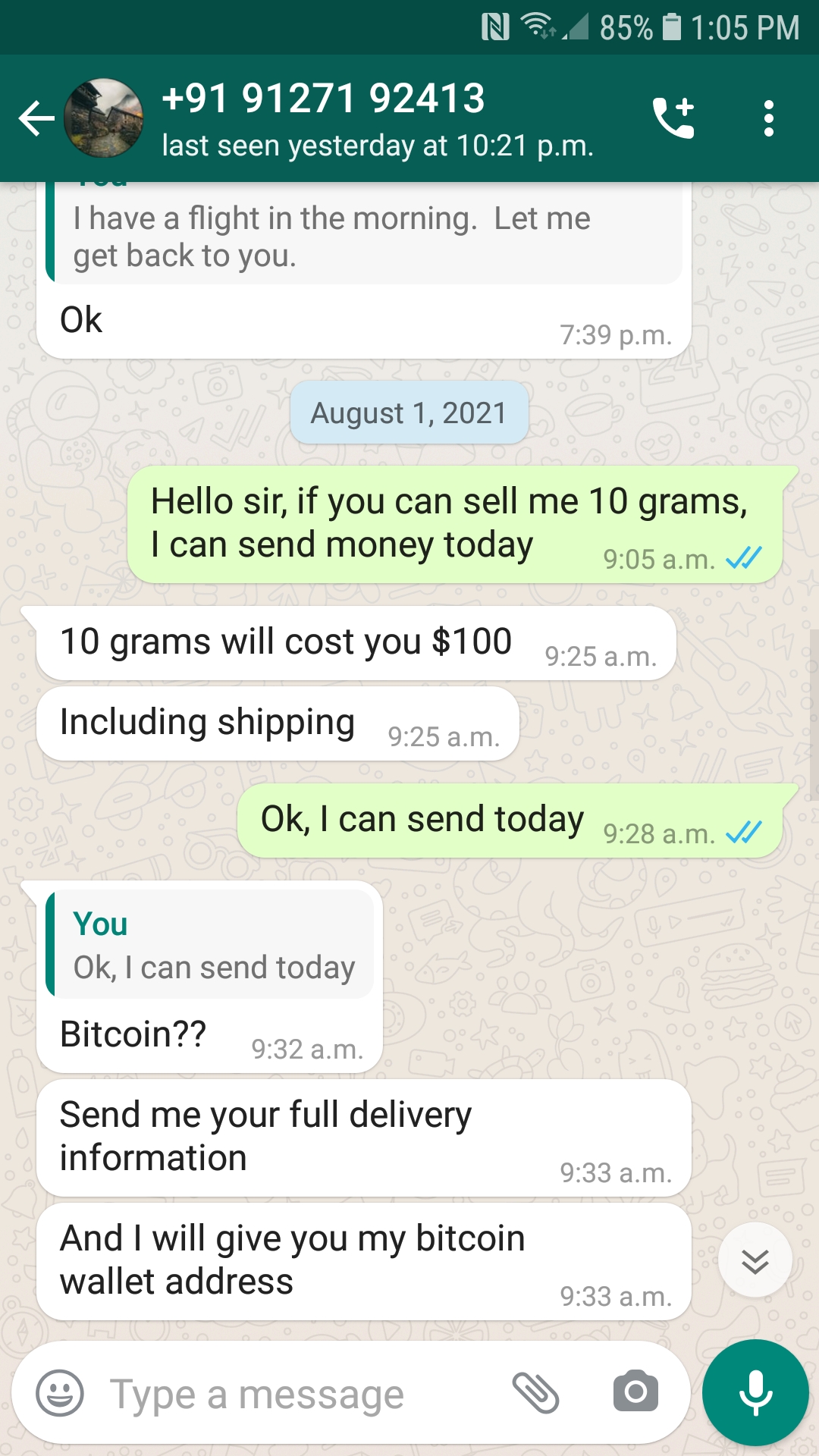Screen dimensions: 819x1456
Task: Open the emoji picker
Action: 59,1393
